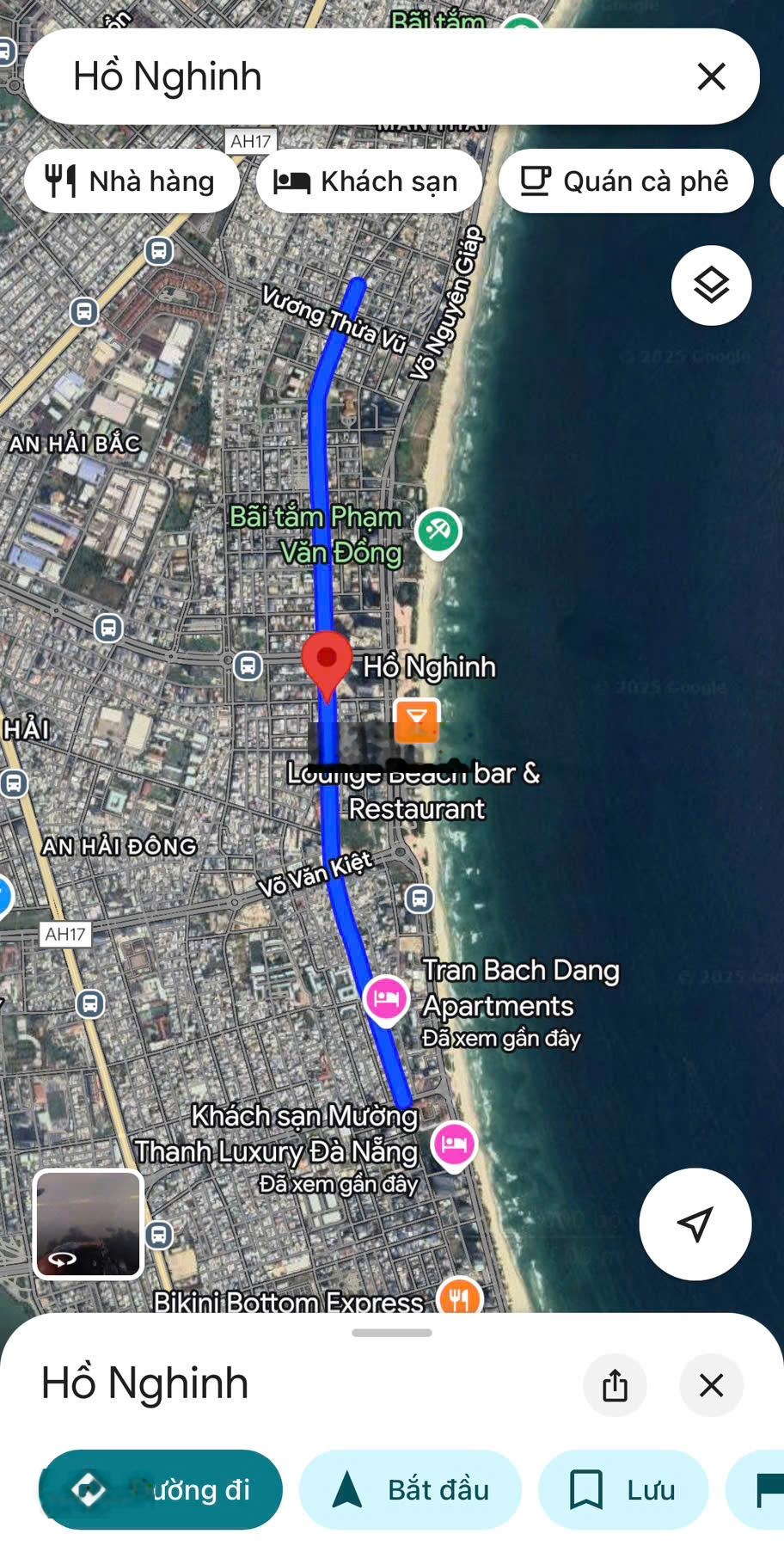Open Lounge Beach bar & Restaurant pin
784x1546 pixels.
click(x=417, y=719)
